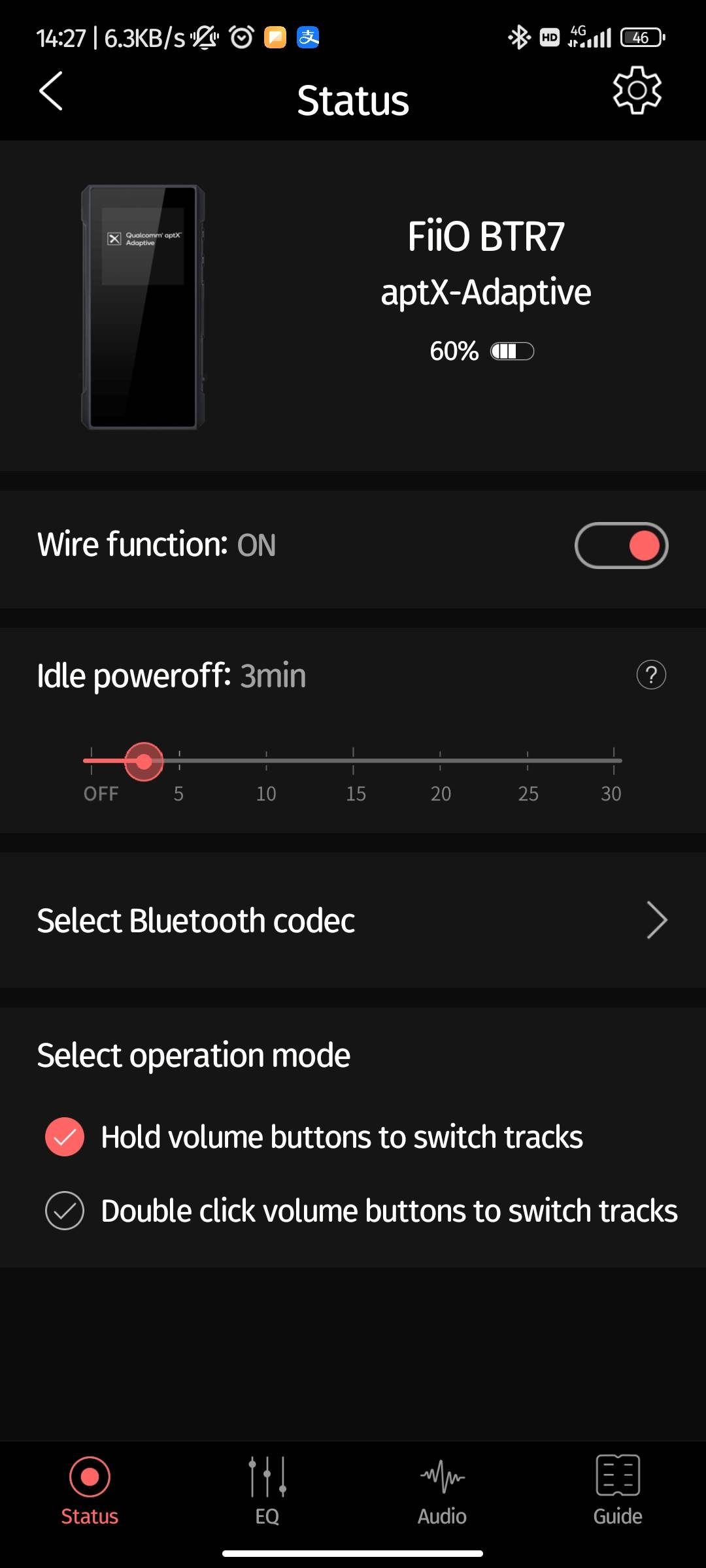Select Hold volume buttons to switch tracks

(314, 1137)
